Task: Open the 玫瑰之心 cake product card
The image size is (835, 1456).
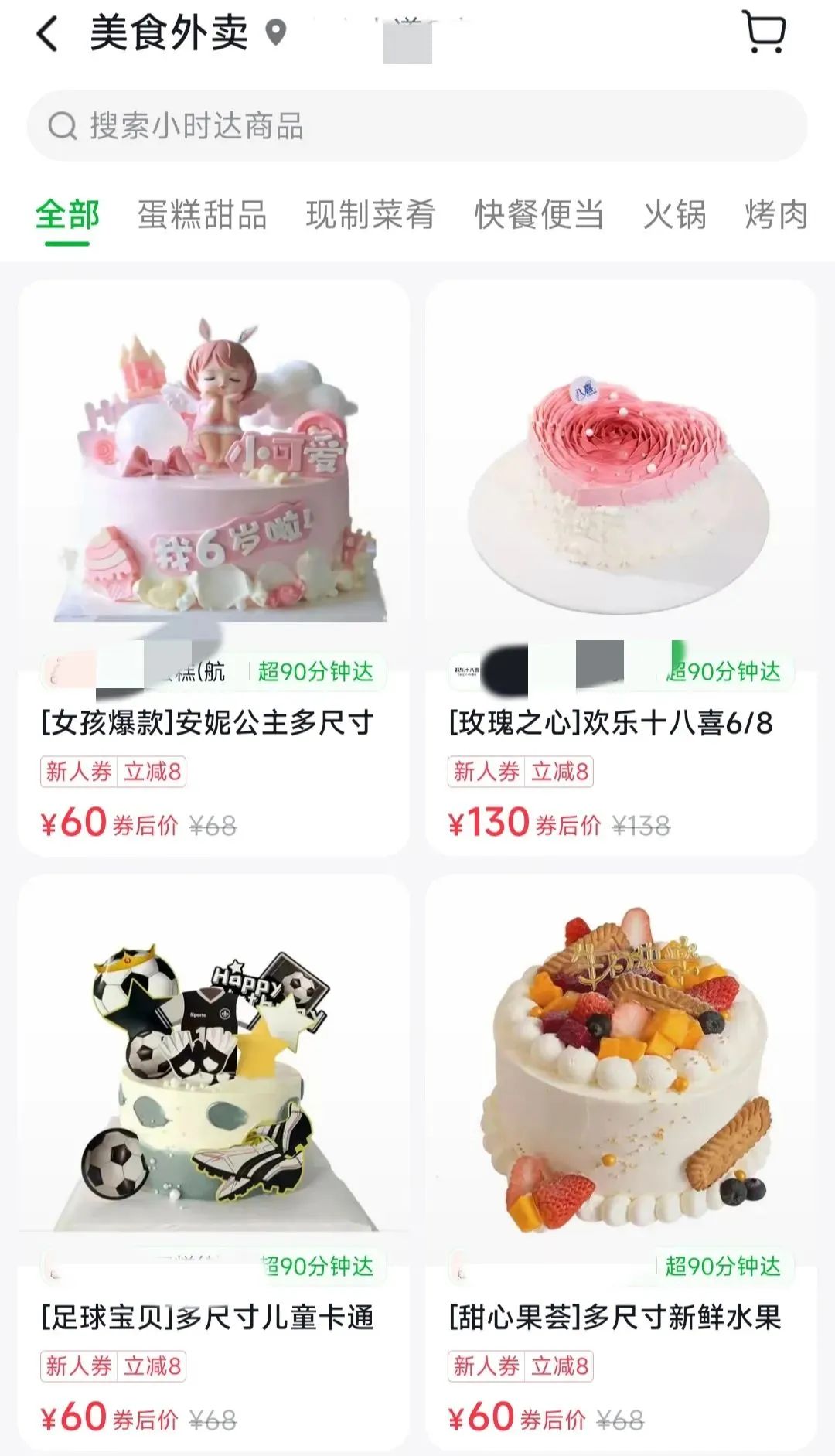Action: pyautogui.click(x=621, y=568)
